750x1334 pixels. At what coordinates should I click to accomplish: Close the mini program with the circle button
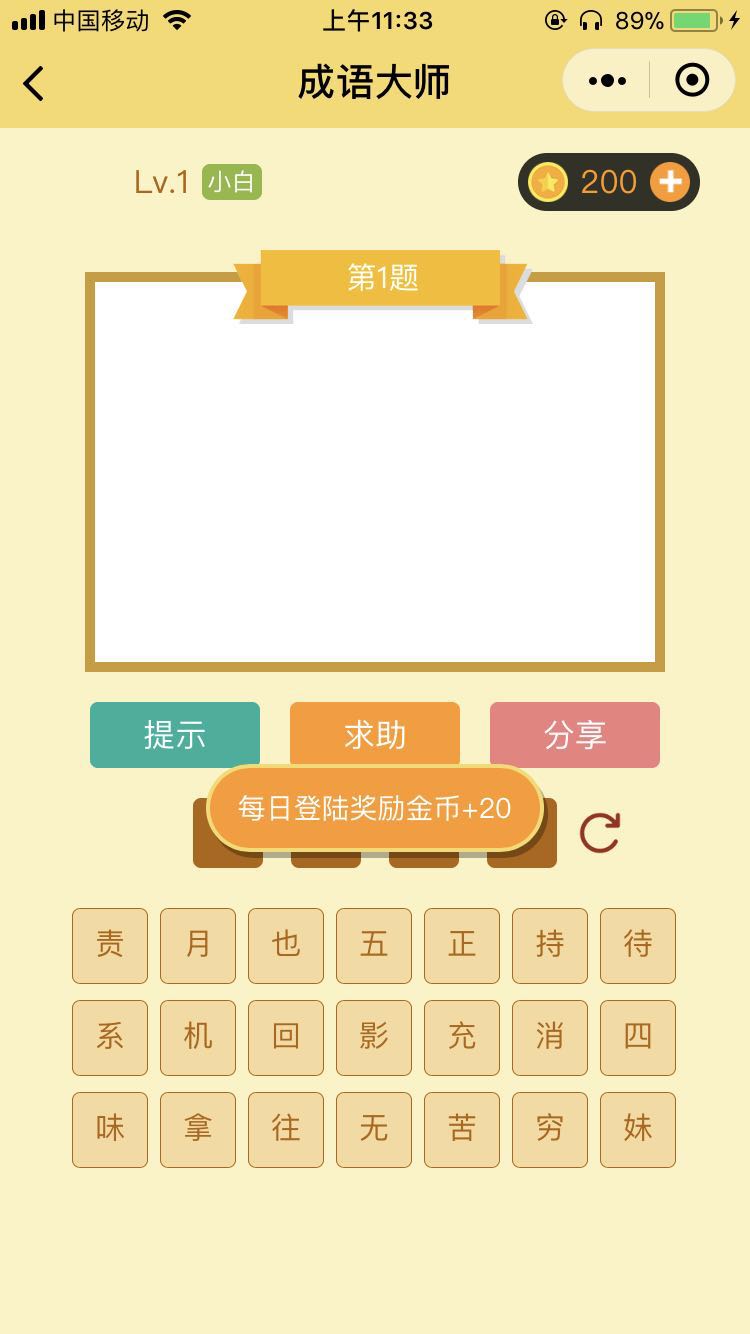click(x=692, y=80)
